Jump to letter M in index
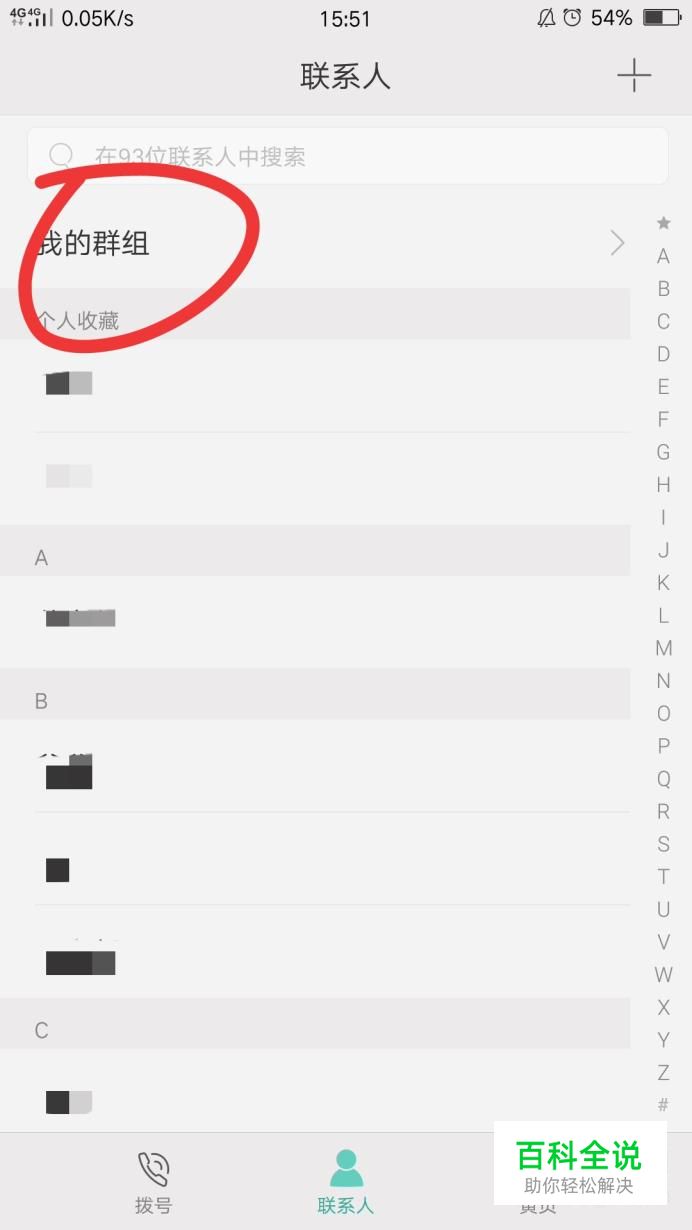This screenshot has width=692, height=1230. (x=663, y=648)
